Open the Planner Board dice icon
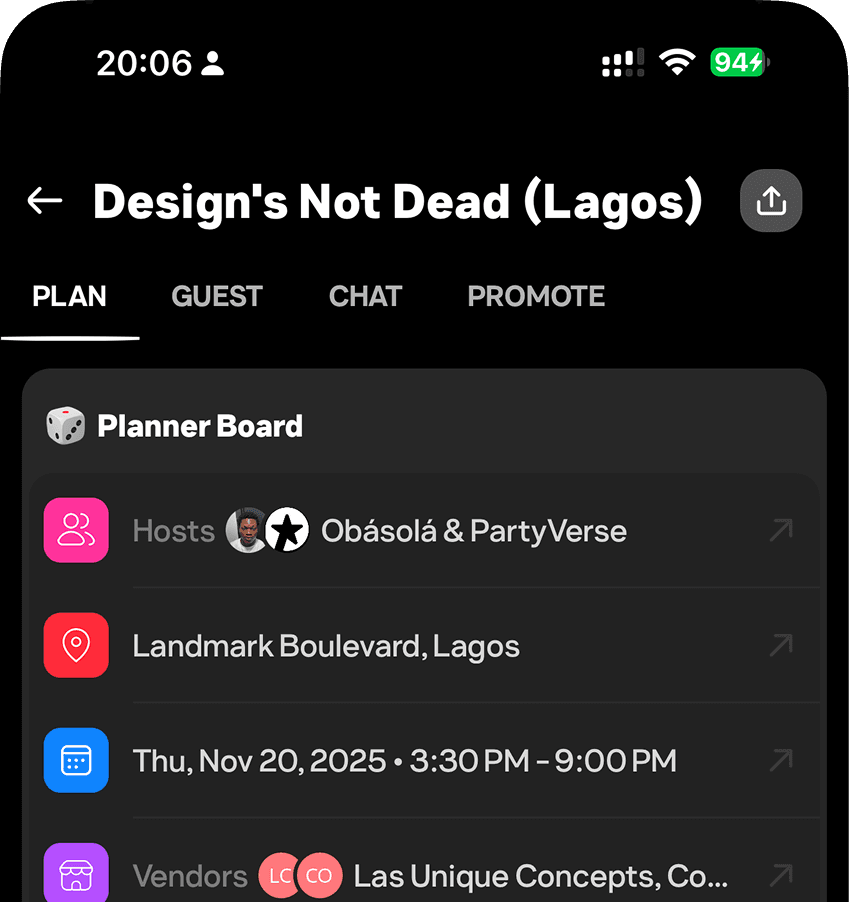Image resolution: width=849 pixels, height=902 pixels. [x=64, y=425]
